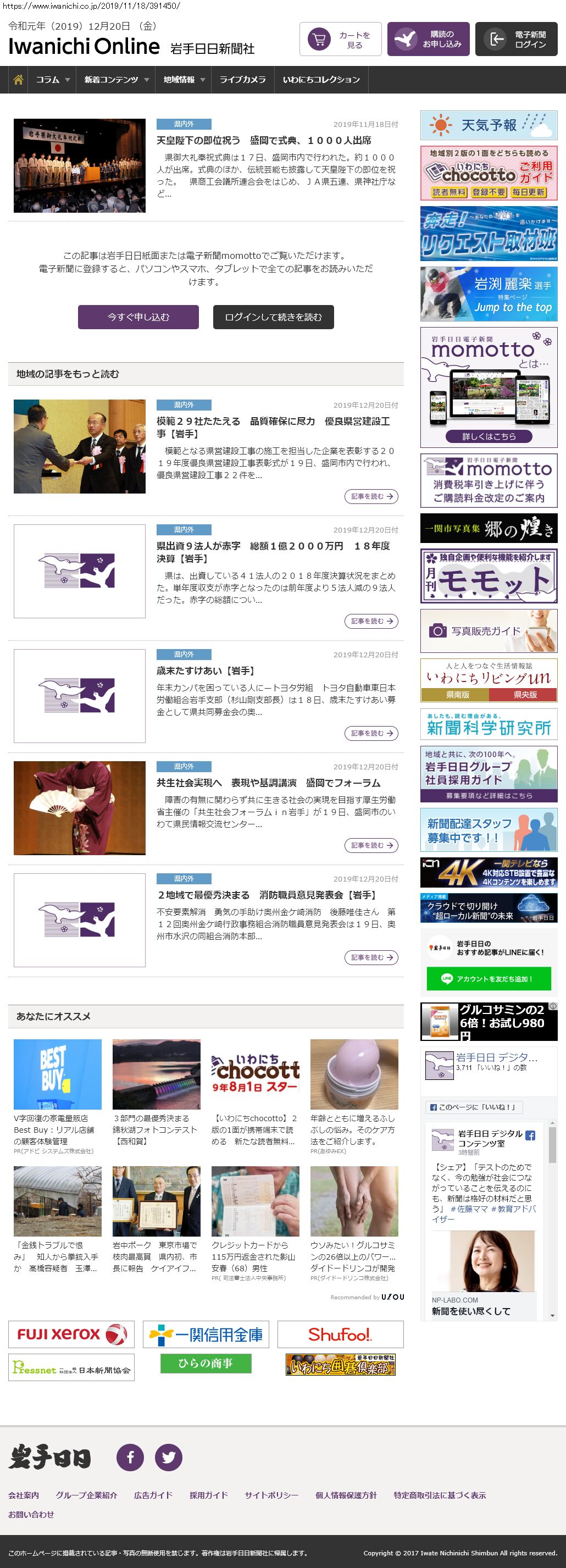Tap 今すぐ申し込む button

[138, 317]
